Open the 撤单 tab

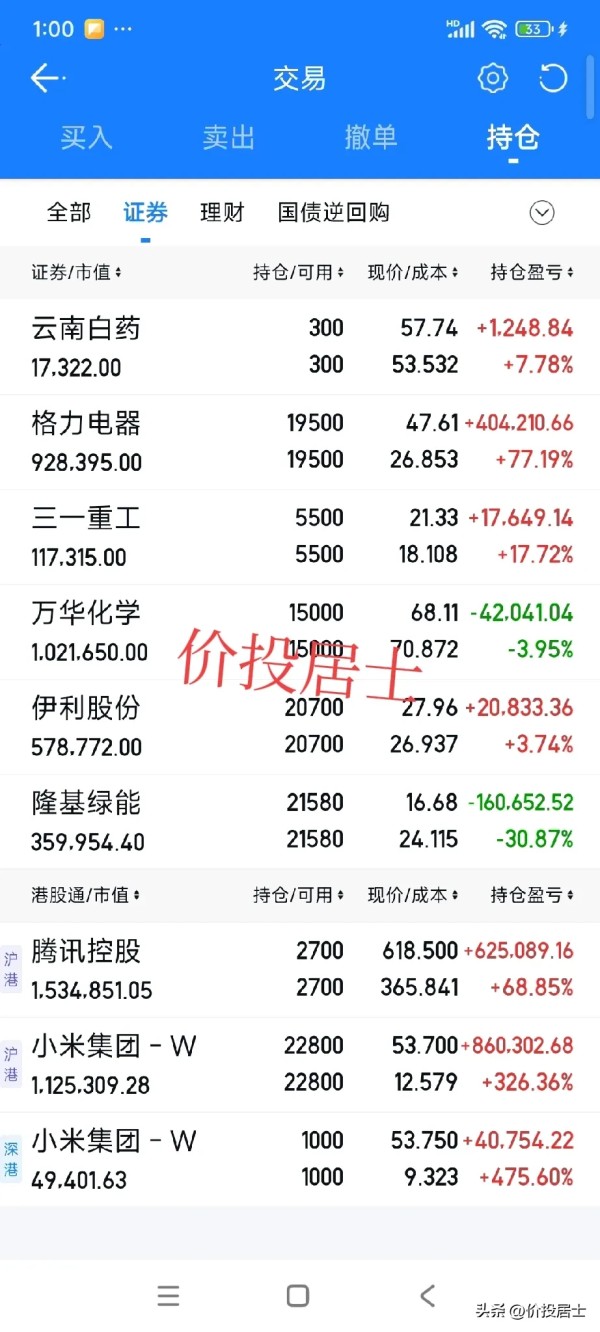tap(371, 138)
